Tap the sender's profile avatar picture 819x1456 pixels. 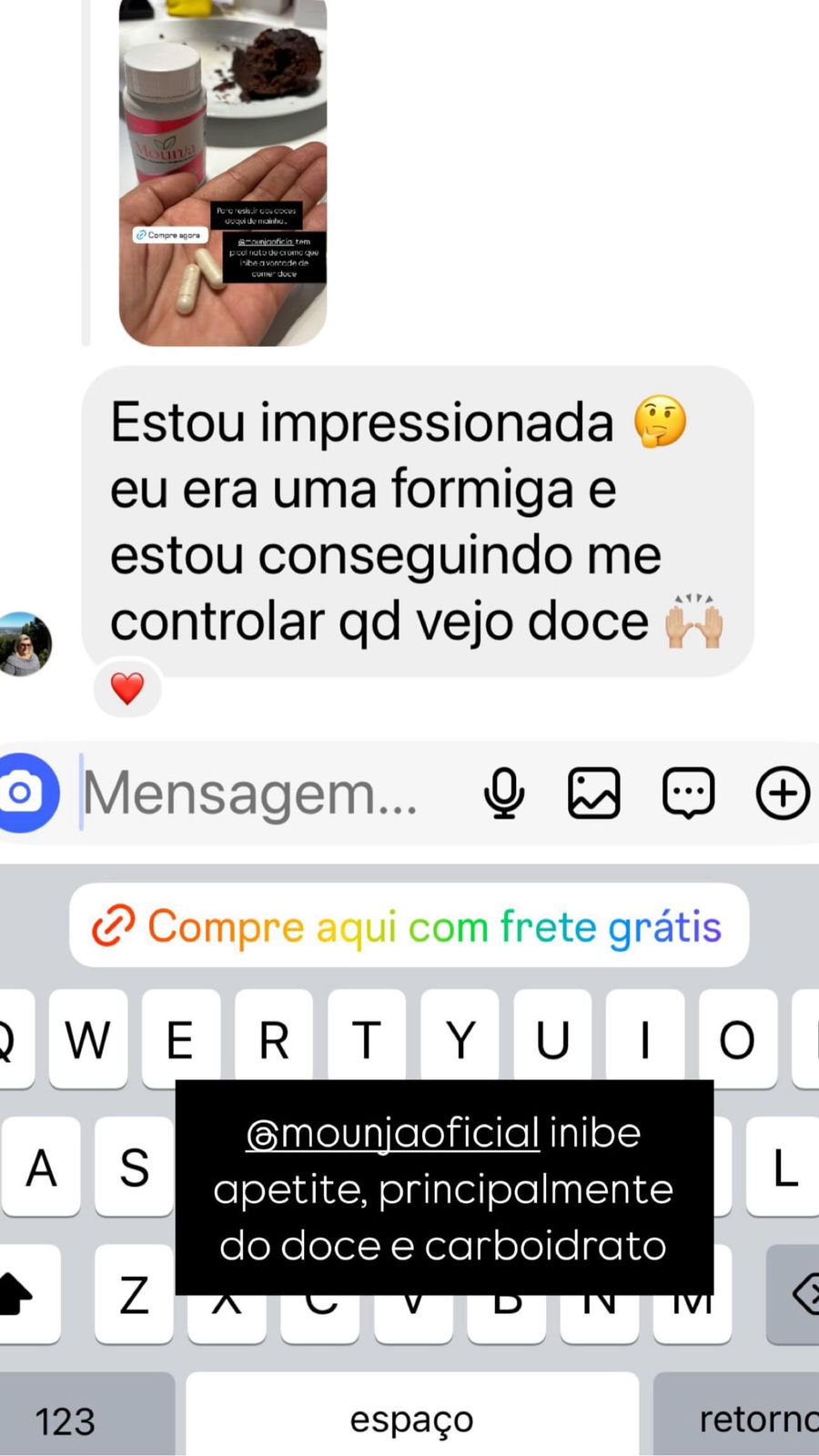(x=25, y=643)
